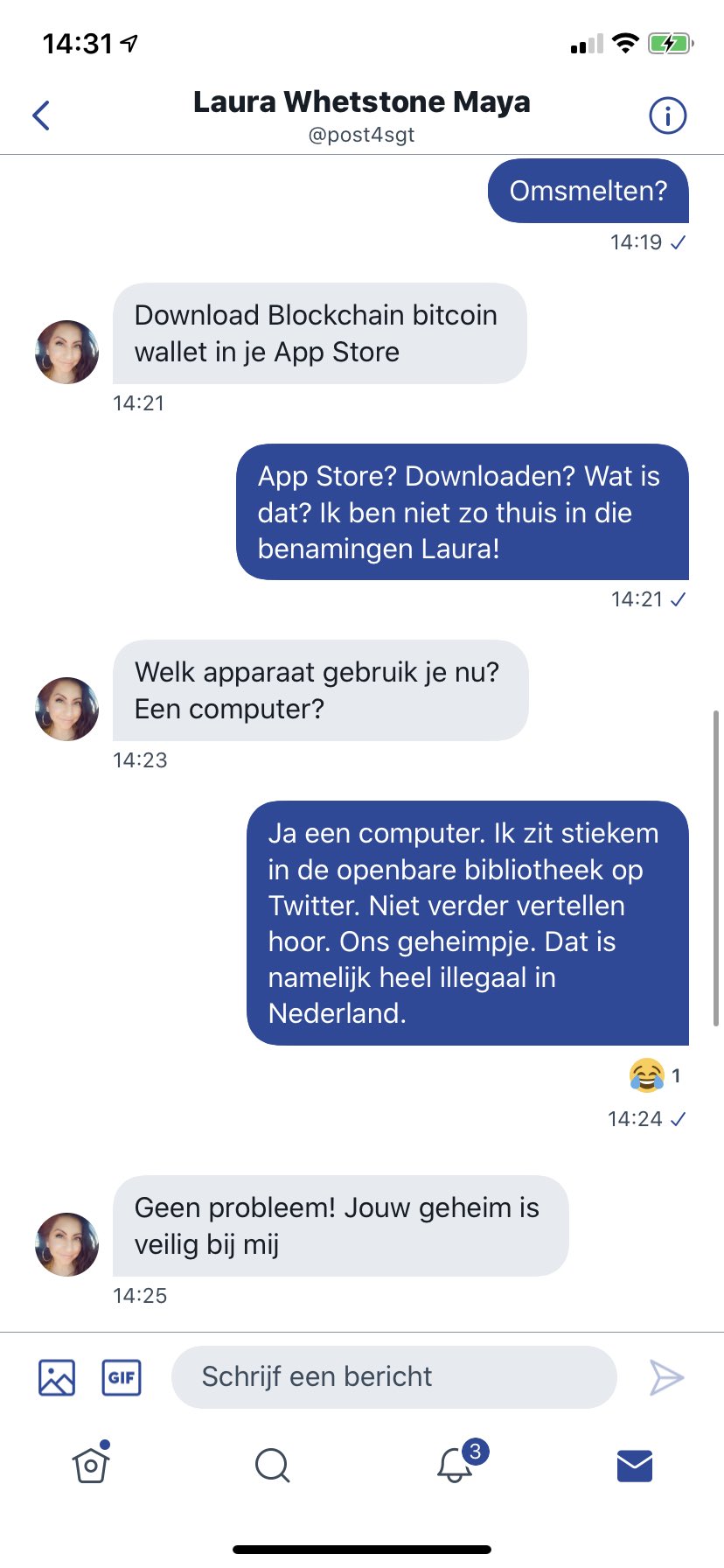Viewport: 724px width, 1568px height.
Task: Go back to the messages list
Action: [41, 115]
